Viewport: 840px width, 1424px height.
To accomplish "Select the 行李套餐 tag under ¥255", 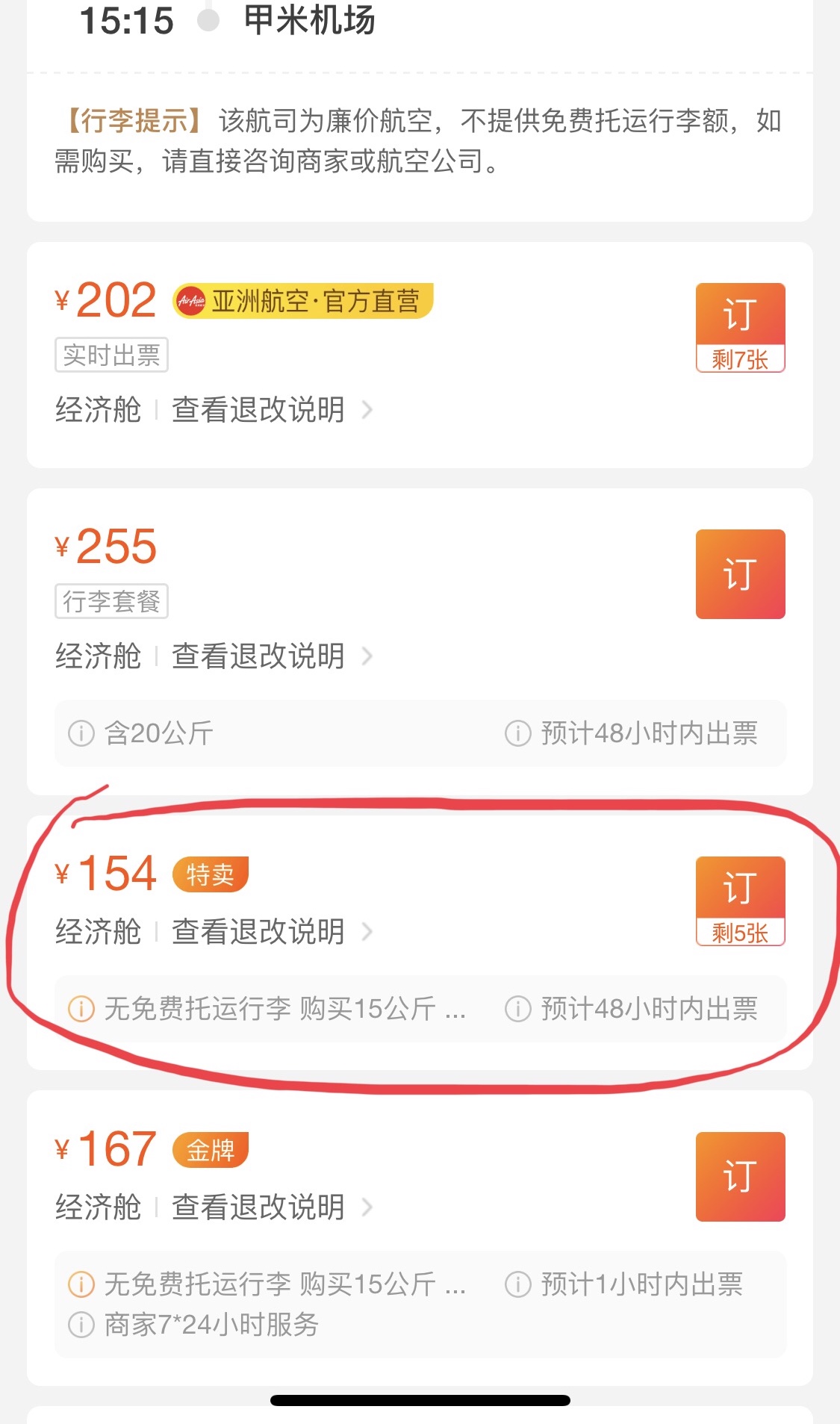I will [111, 601].
